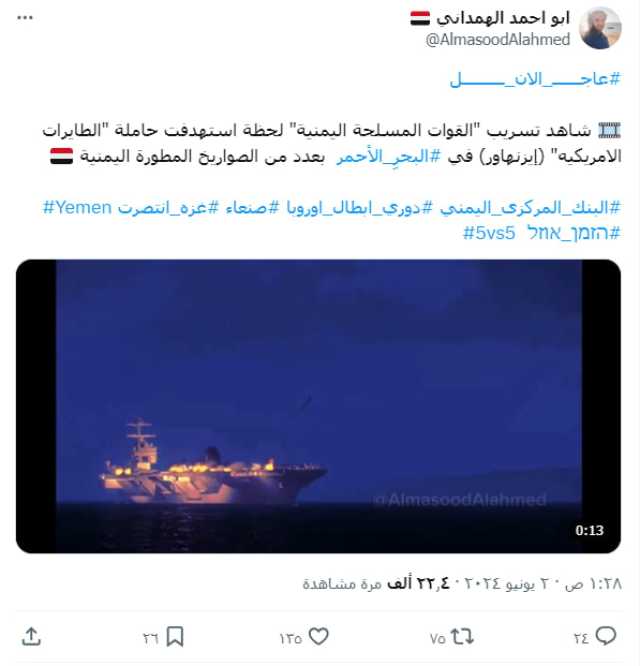Image resolution: width=640 pixels, height=666 pixels.
Task: Repost this tweet with 75 reposts
Action: pyautogui.click(x=462, y=636)
